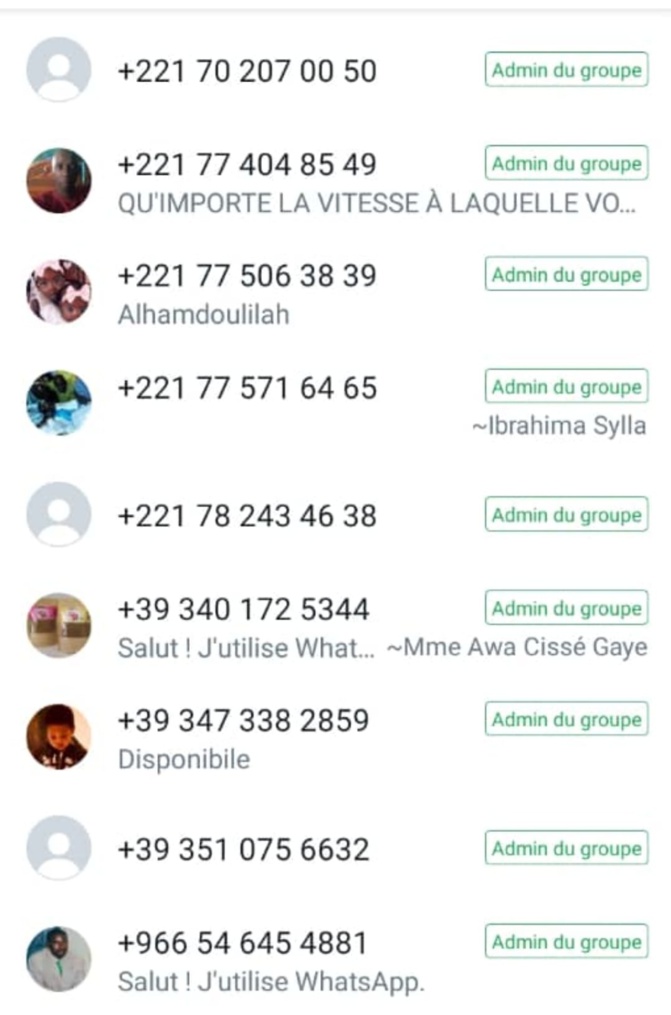Tap participant +39 351 075 6632

point(243,849)
